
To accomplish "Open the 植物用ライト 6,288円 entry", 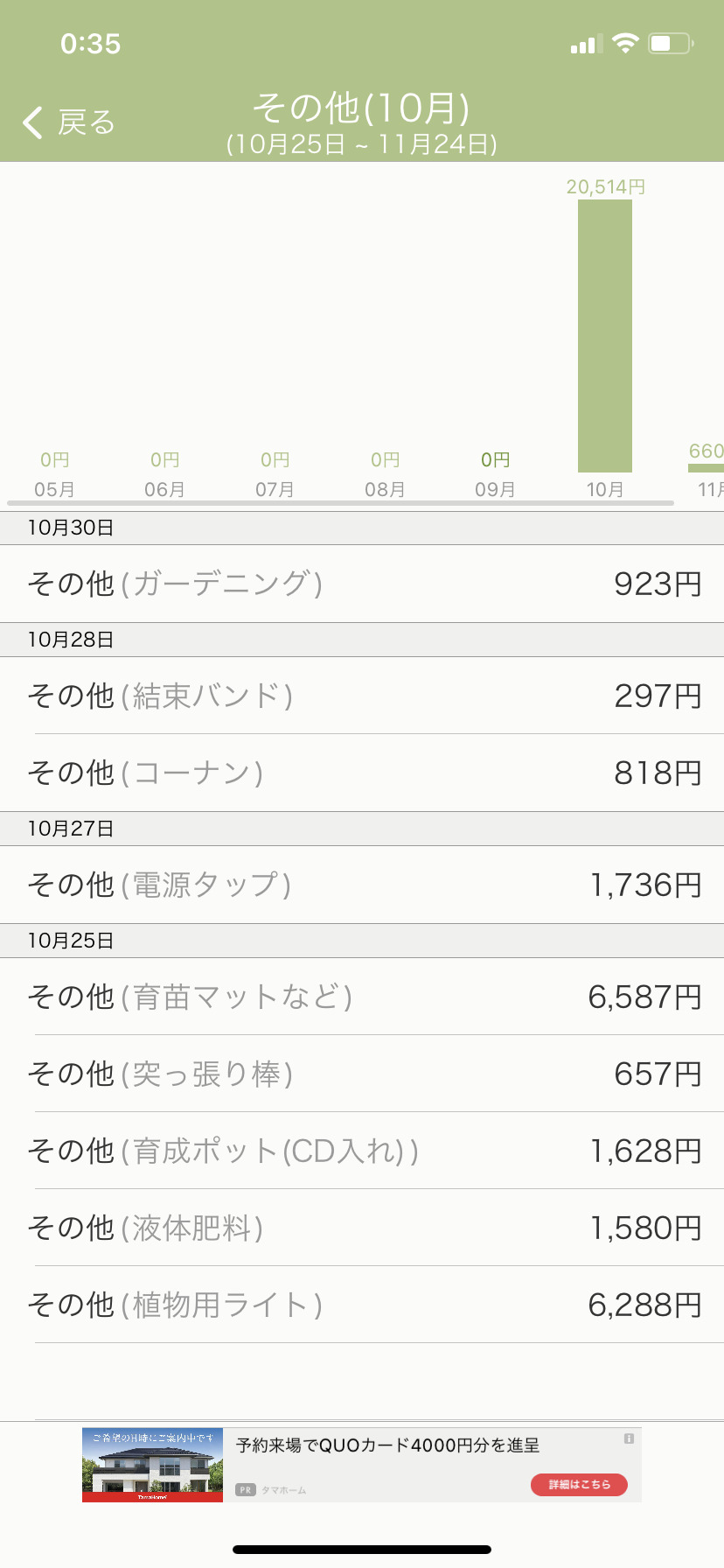I will (362, 1305).
